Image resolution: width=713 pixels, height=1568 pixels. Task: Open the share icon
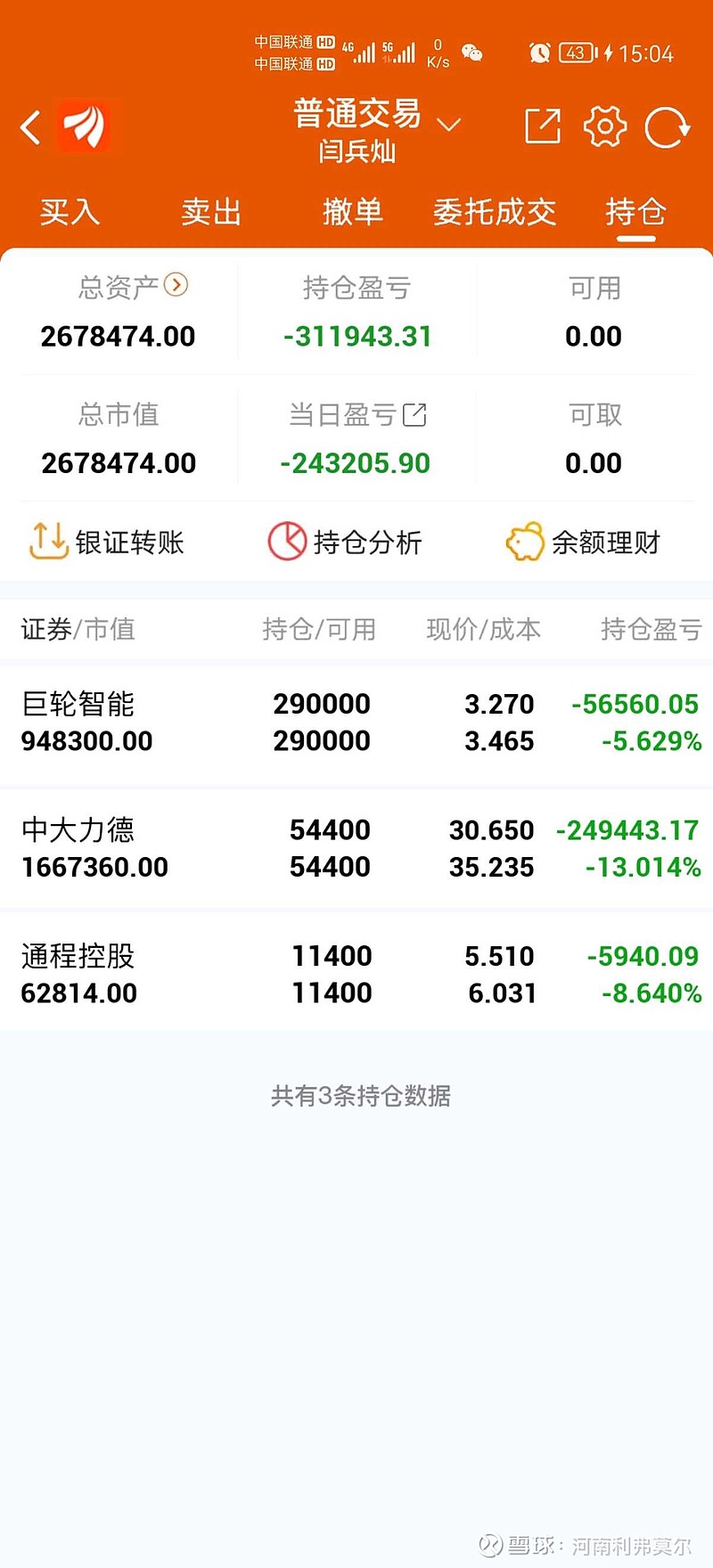[543, 127]
